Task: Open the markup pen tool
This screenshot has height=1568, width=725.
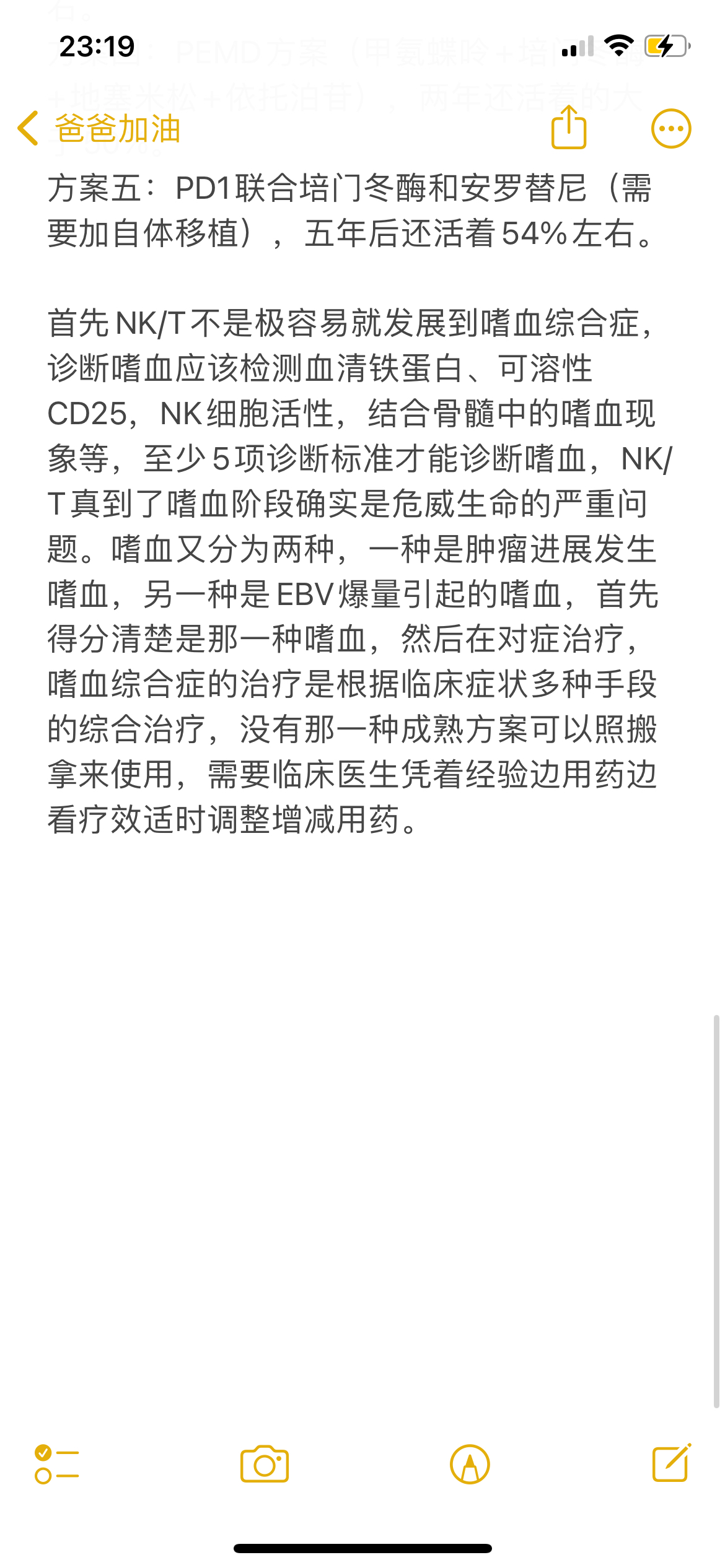Action: pos(470,1465)
